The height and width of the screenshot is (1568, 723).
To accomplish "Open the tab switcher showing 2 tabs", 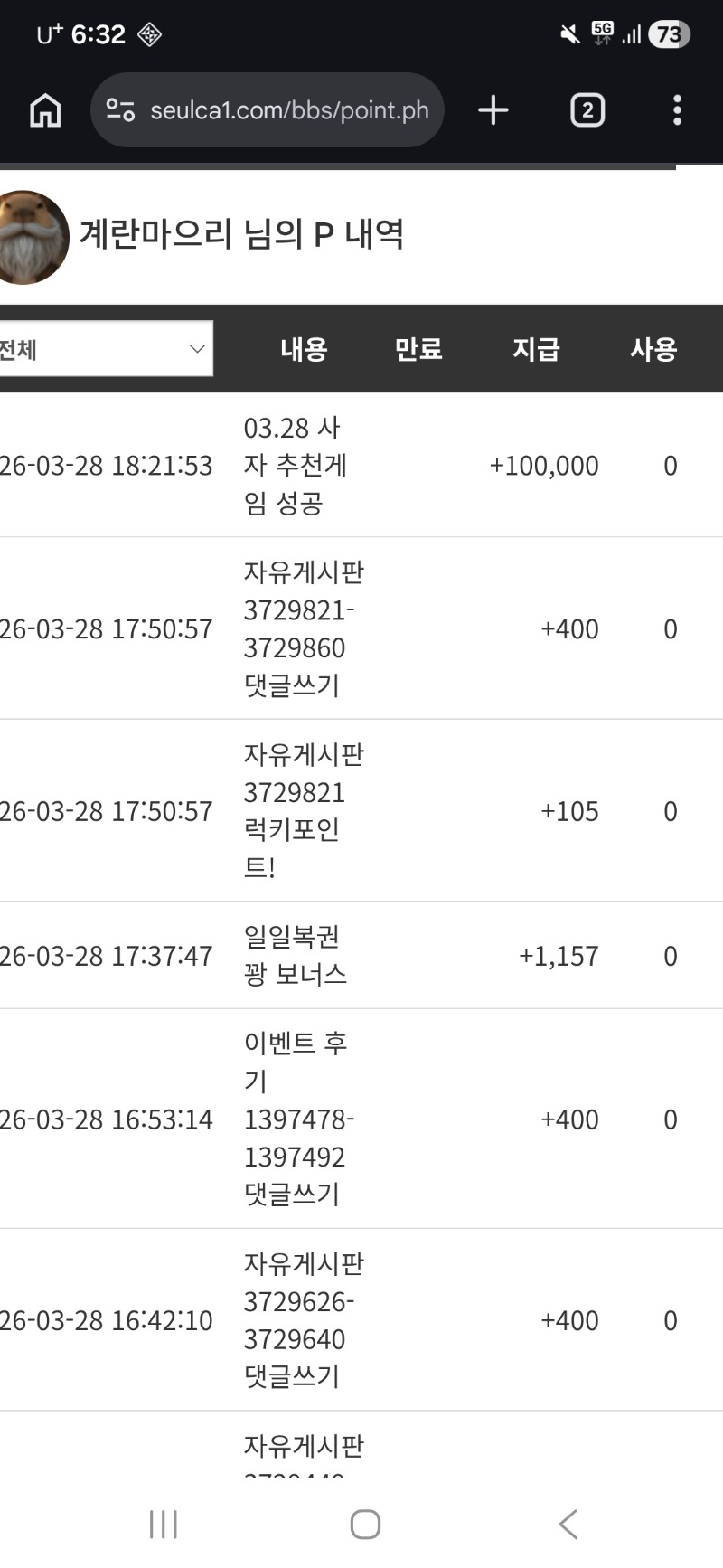I will (x=587, y=110).
